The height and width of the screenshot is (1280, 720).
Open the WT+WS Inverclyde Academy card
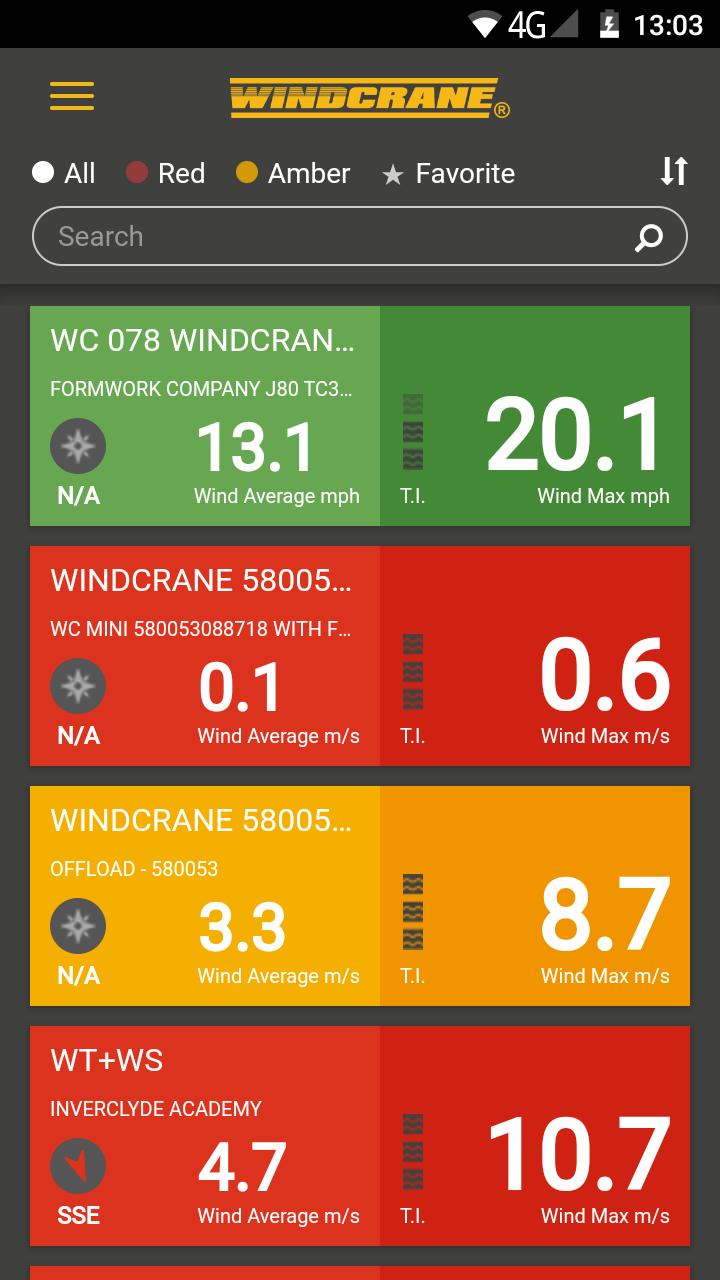(x=360, y=1136)
